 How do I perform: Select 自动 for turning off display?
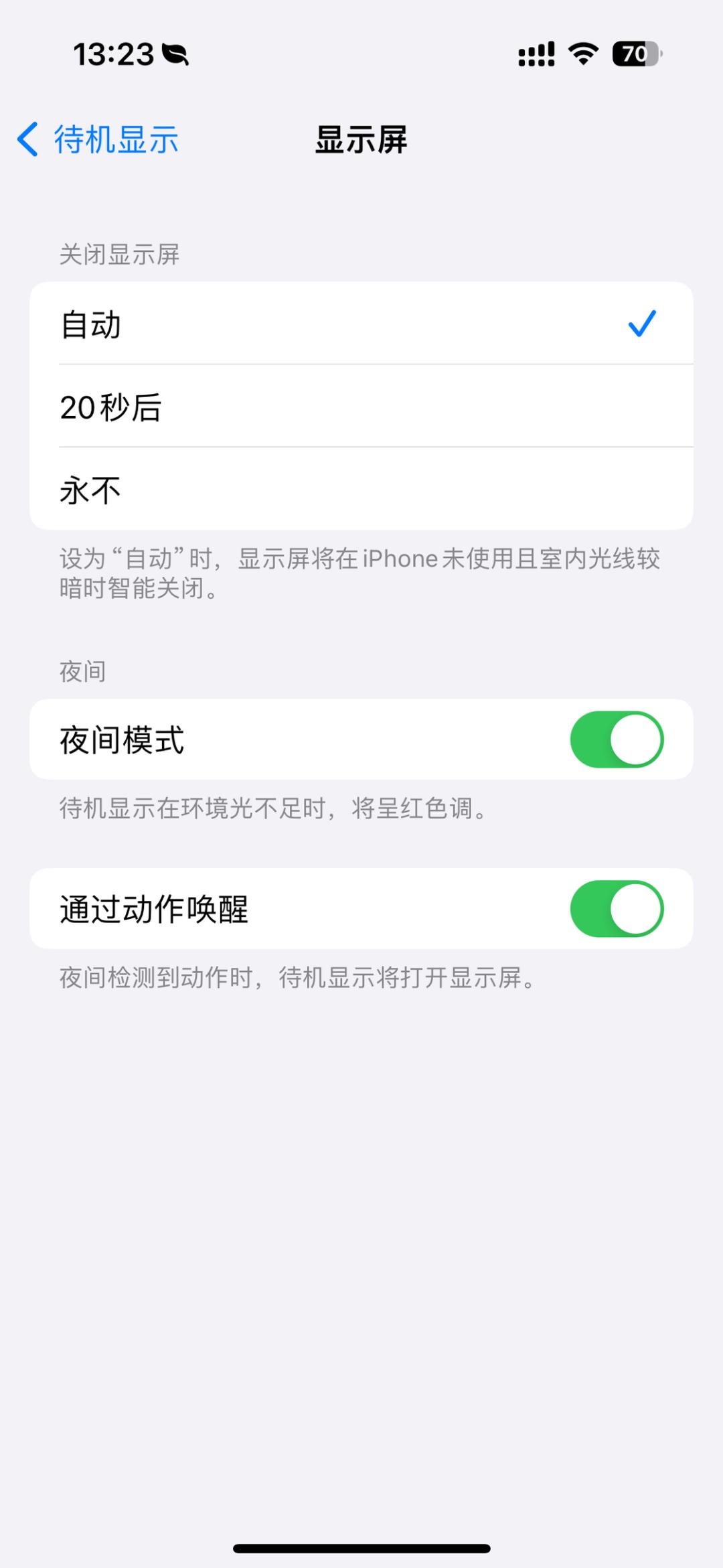(361, 324)
